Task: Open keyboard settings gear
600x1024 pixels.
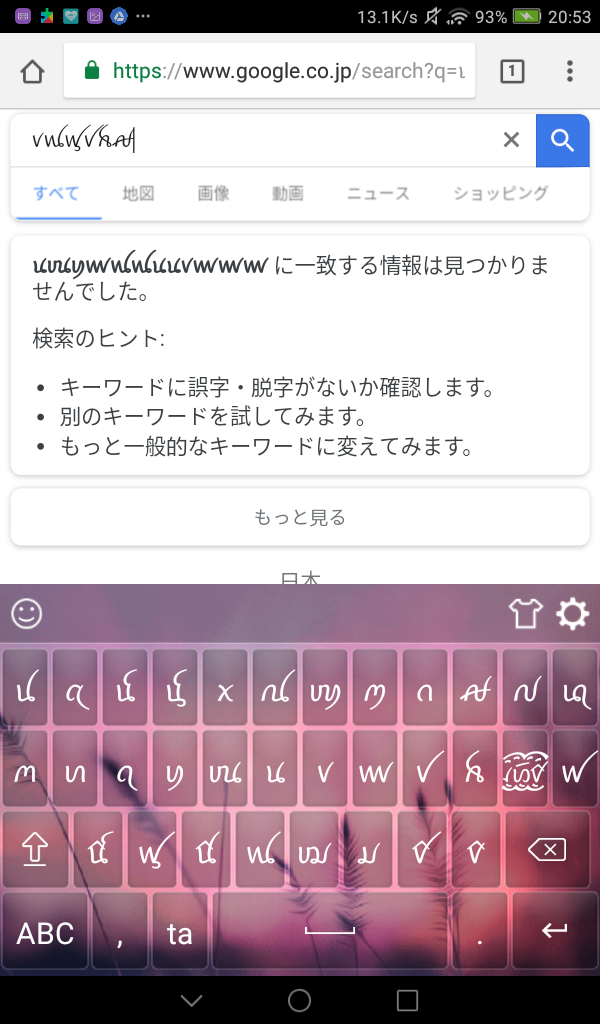Action: 573,614
